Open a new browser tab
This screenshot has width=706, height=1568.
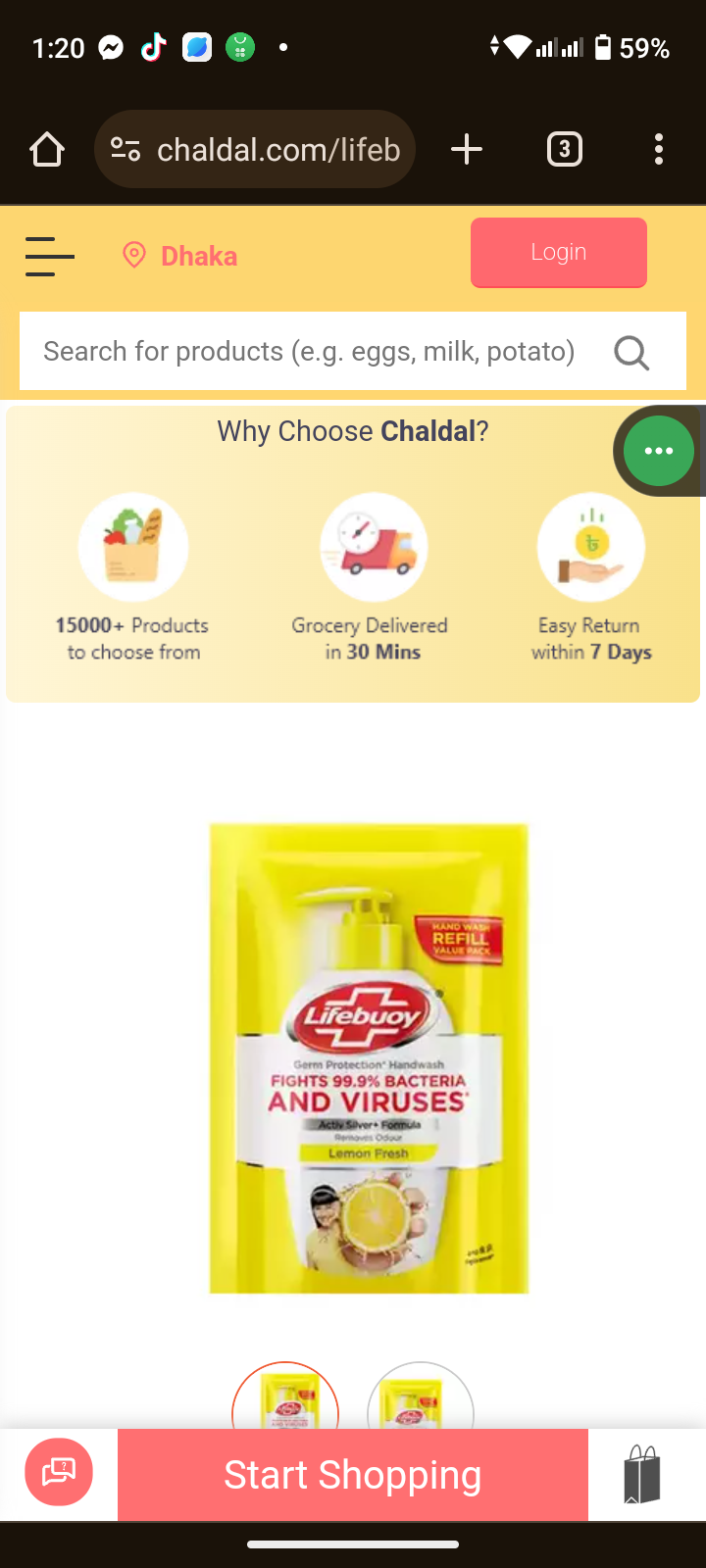pos(467,149)
